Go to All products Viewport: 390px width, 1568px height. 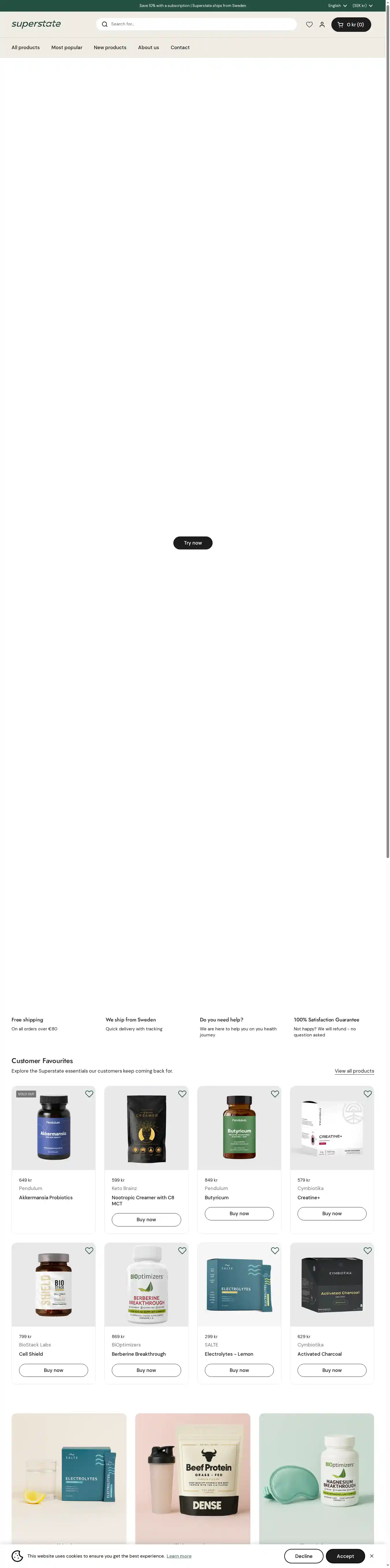[x=25, y=47]
